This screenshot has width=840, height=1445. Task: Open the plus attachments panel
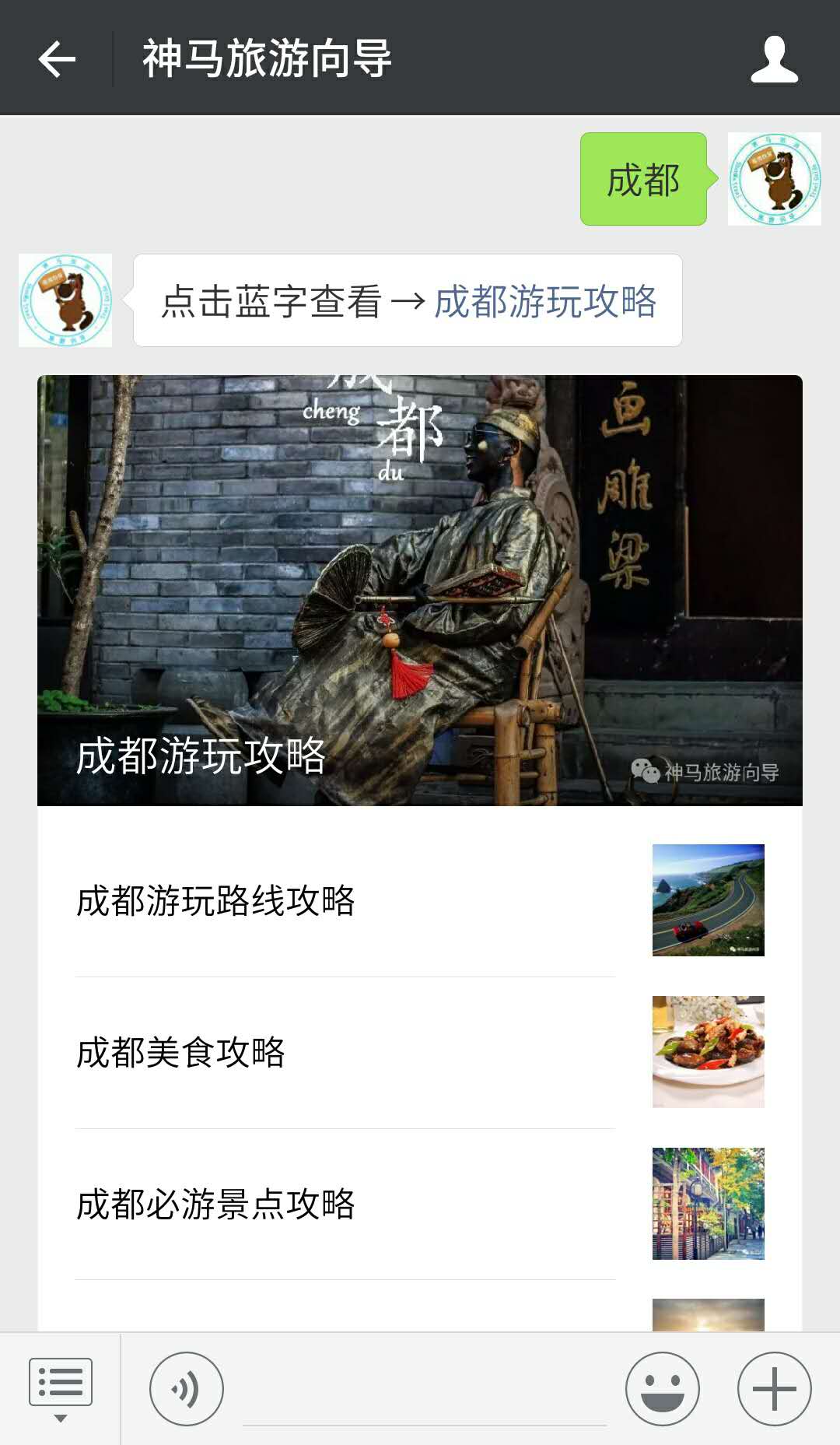[x=774, y=1389]
